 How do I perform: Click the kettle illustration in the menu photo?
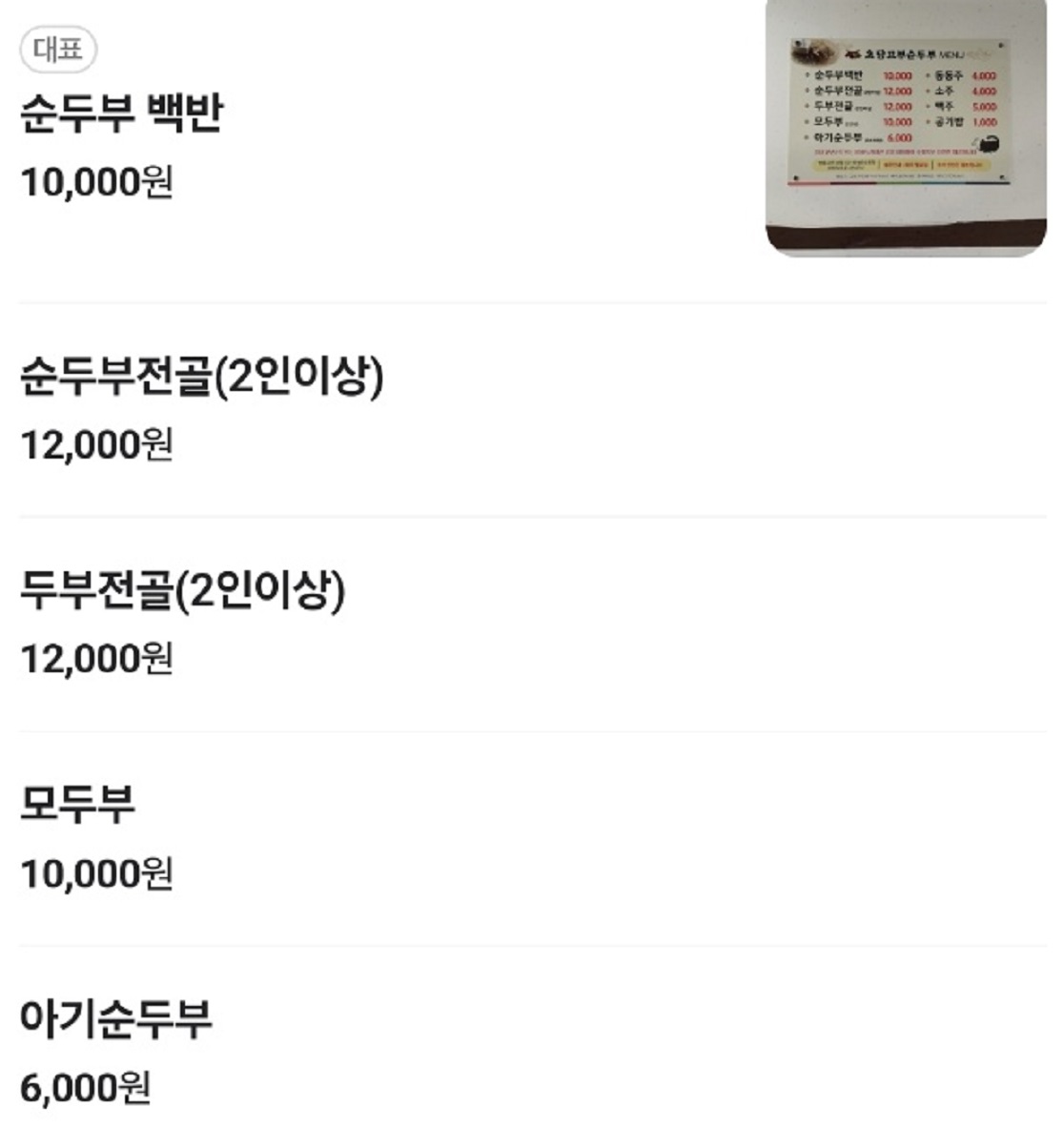pyautogui.click(x=988, y=143)
